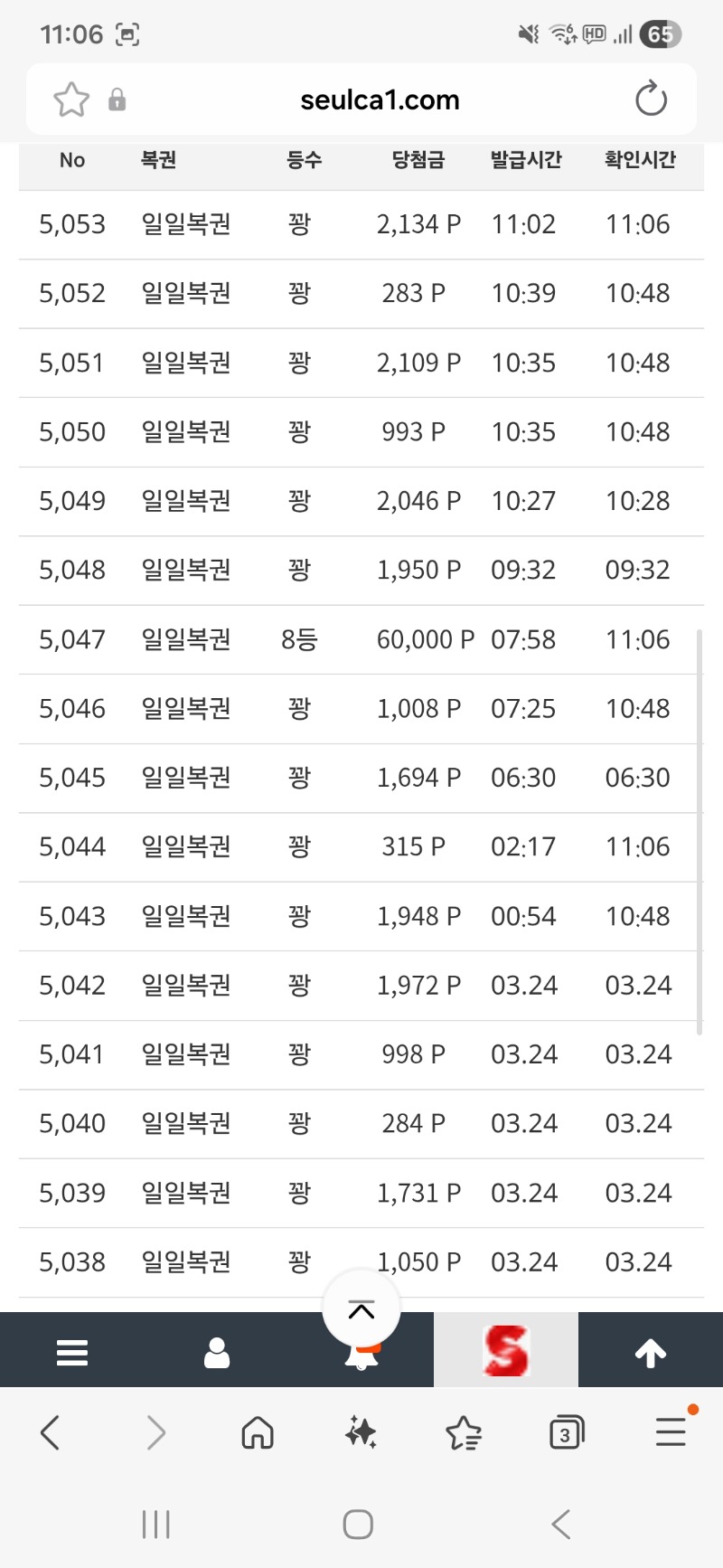The image size is (723, 1568).
Task: Tap the system home button
Action: (x=358, y=1525)
